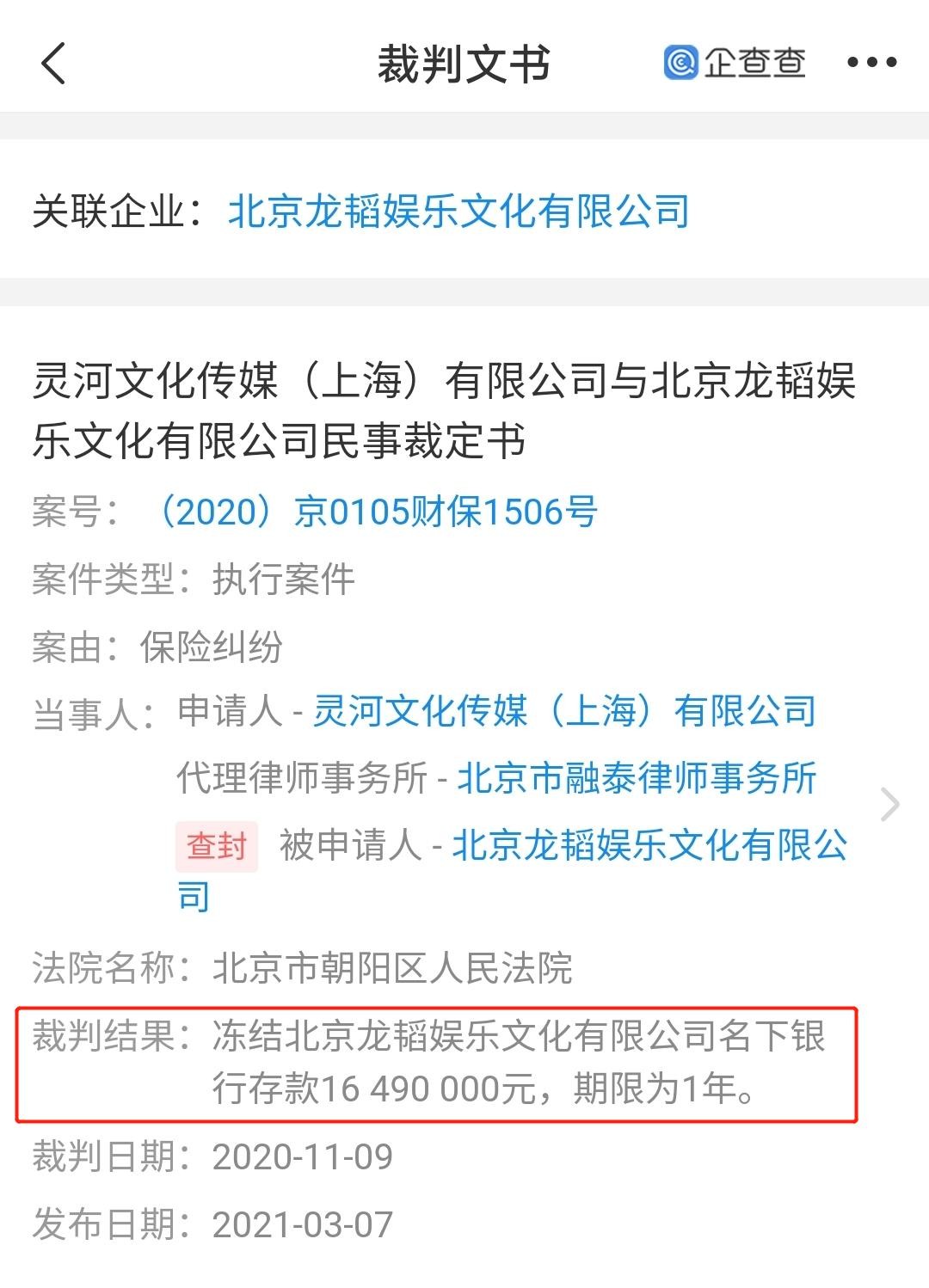This screenshot has height=1288, width=929.
Task: Open law firm 北京市融泰律师事务所 link
Action: pos(637,779)
